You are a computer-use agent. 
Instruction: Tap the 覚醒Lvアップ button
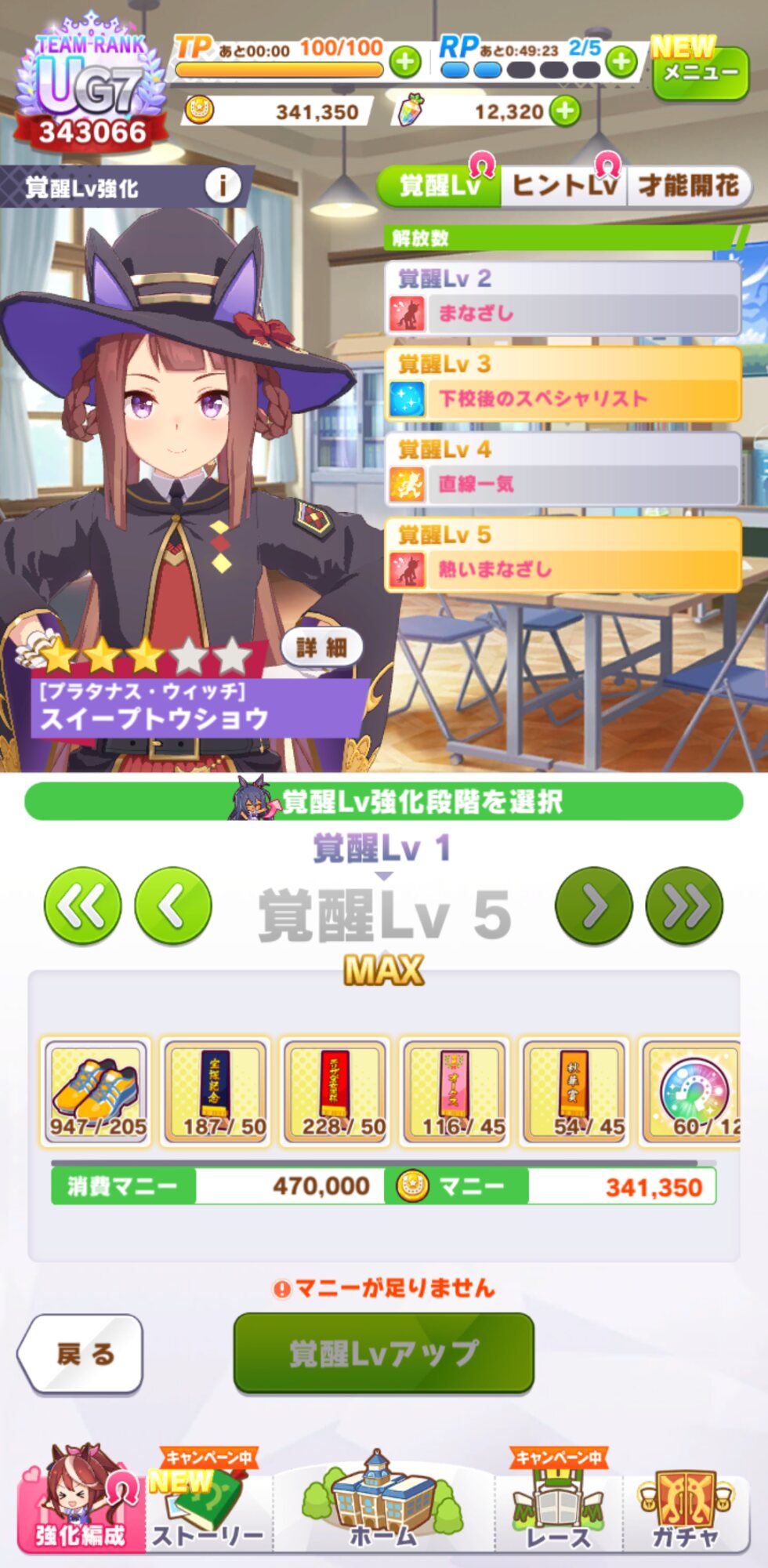pyautogui.click(x=384, y=1353)
